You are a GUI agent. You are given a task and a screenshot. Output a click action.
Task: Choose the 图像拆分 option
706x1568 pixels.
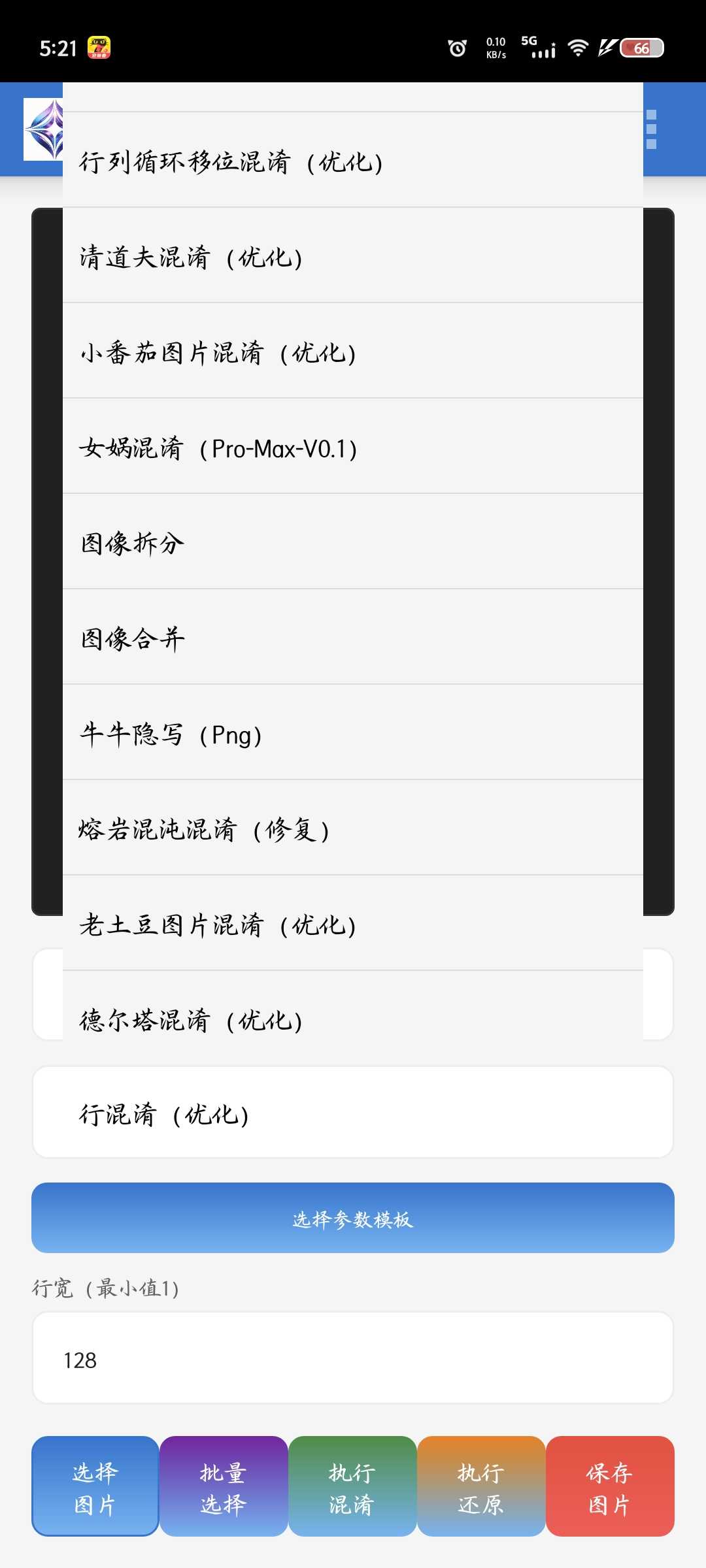click(x=353, y=542)
